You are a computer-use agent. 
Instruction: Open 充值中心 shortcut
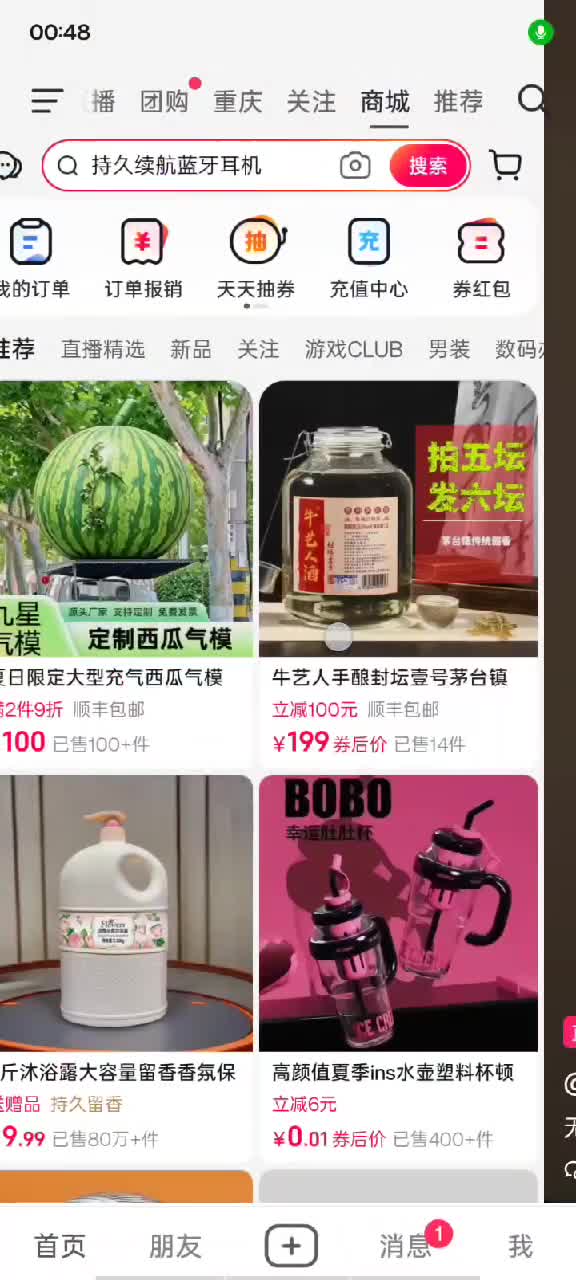(369, 258)
